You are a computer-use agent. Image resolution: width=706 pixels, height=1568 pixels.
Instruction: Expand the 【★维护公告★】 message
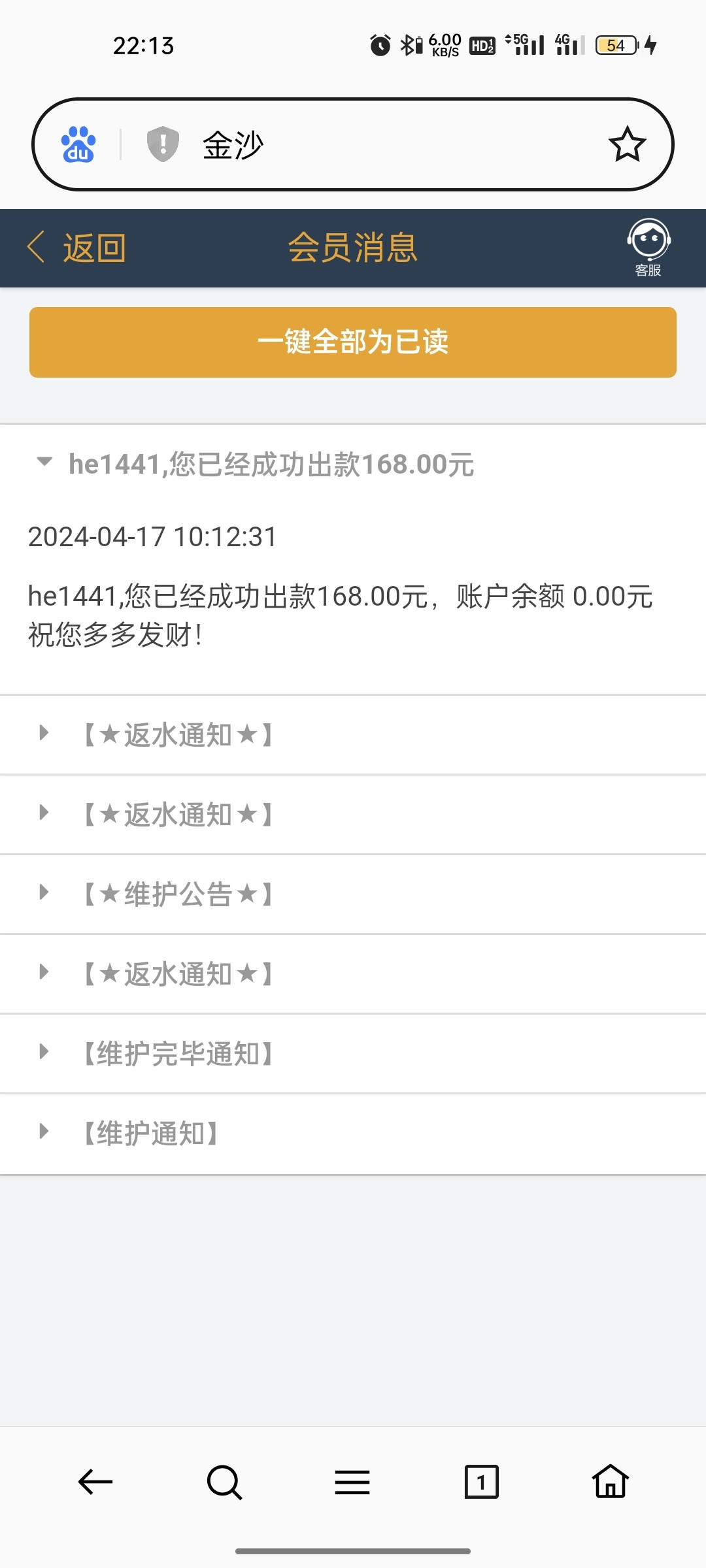(178, 894)
